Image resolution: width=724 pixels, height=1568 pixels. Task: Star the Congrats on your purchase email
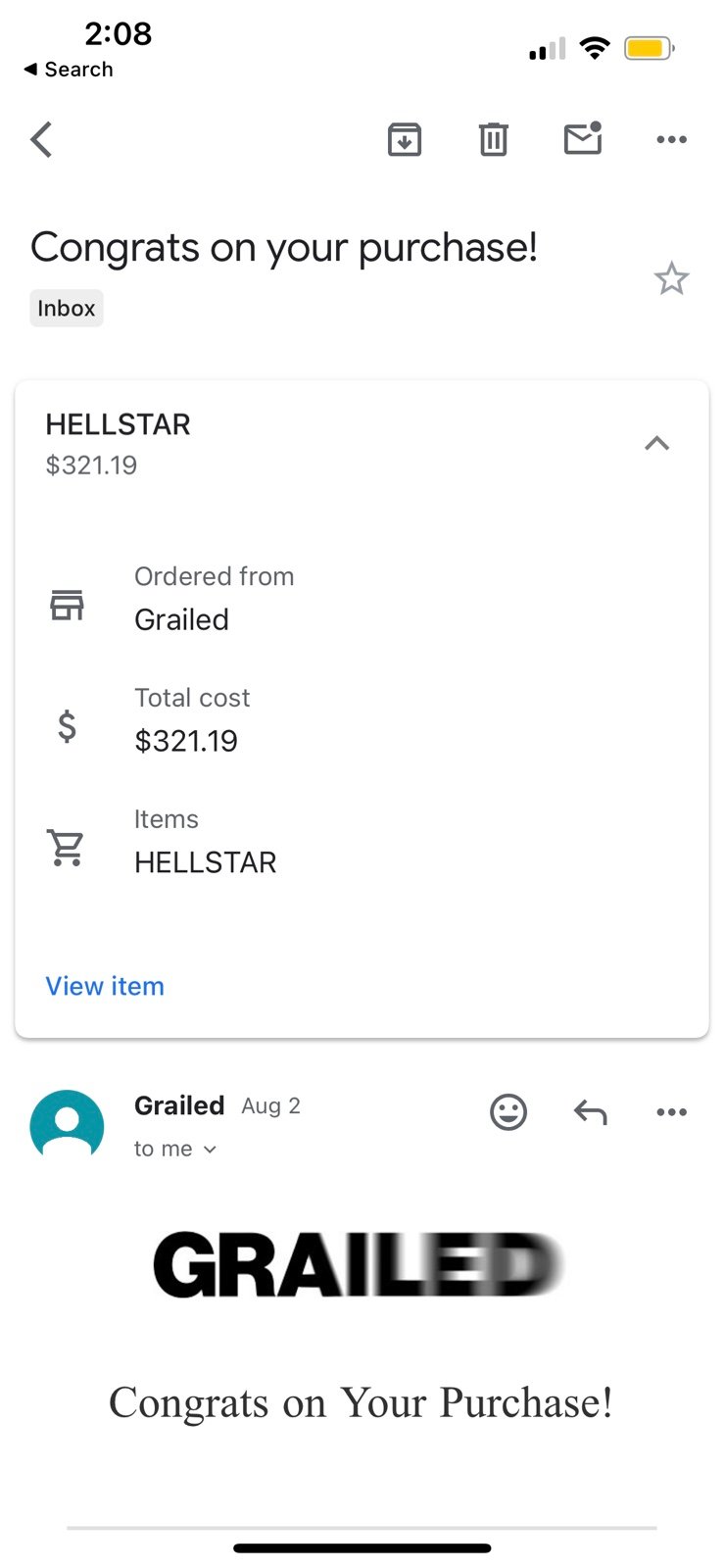tap(671, 278)
